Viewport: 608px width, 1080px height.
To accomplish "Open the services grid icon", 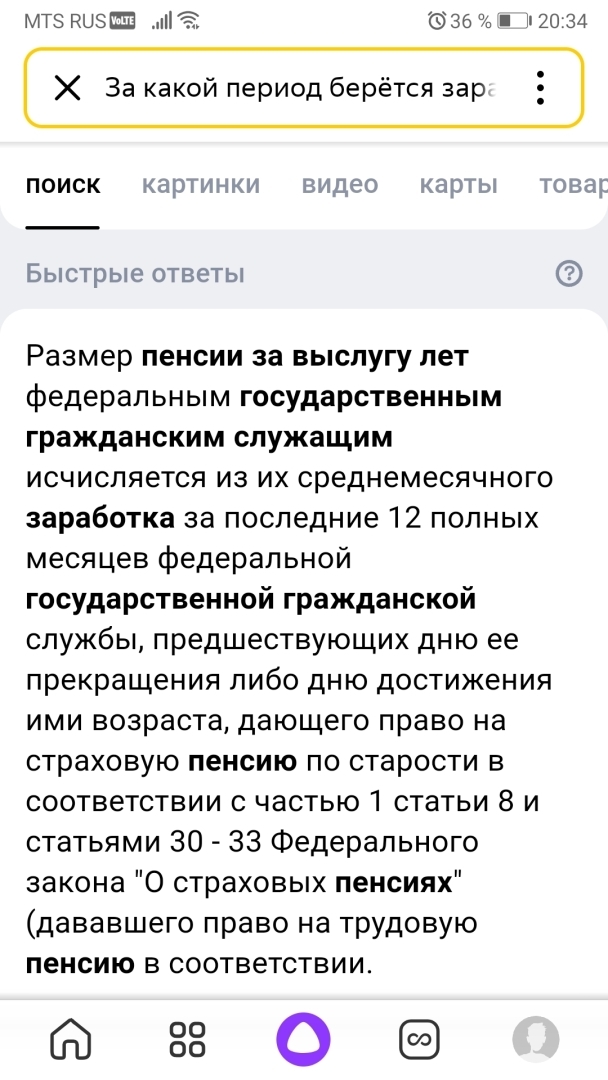I will pyautogui.click(x=187, y=1039).
